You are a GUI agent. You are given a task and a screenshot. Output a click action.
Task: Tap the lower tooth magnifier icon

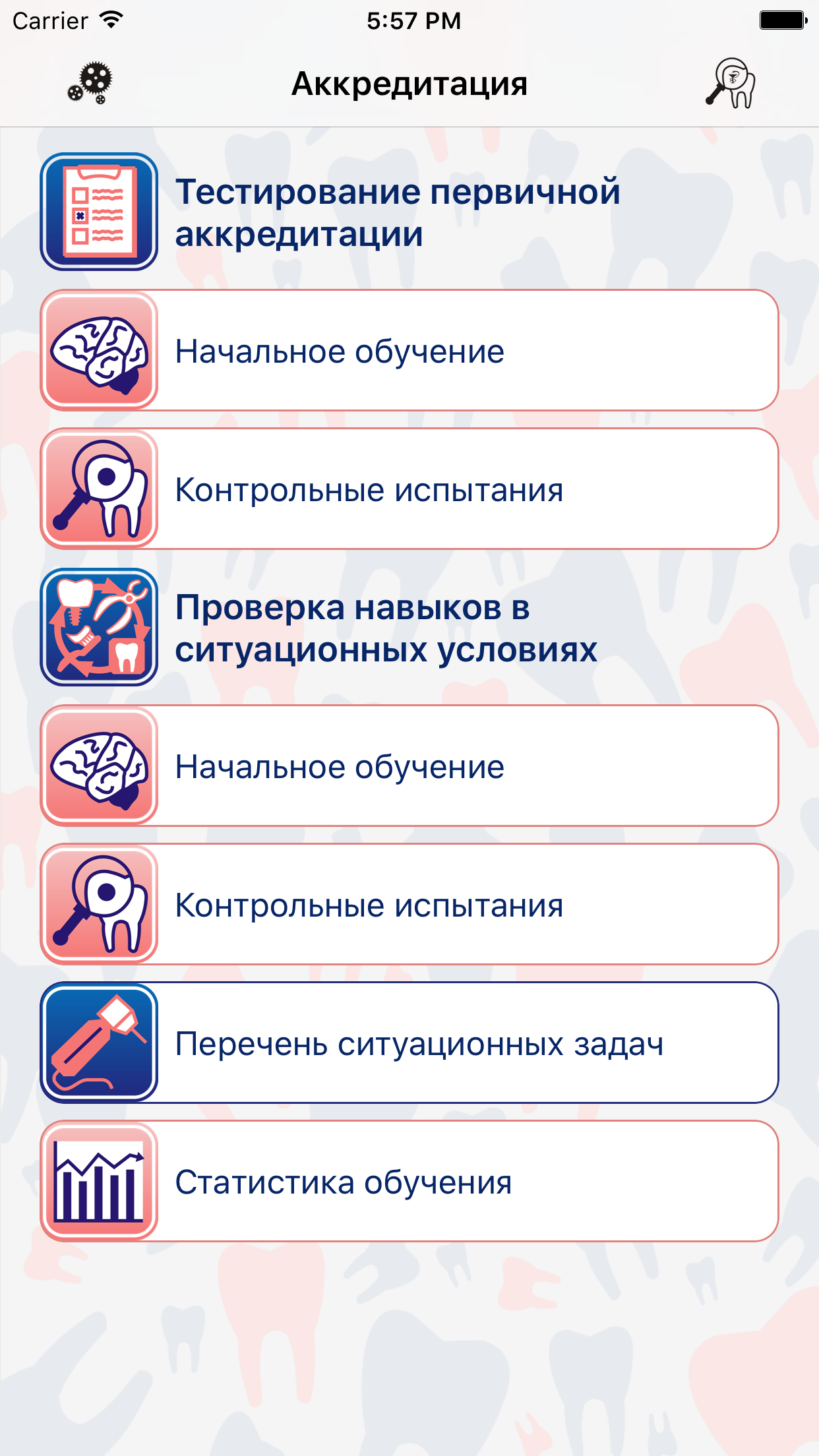(x=100, y=904)
